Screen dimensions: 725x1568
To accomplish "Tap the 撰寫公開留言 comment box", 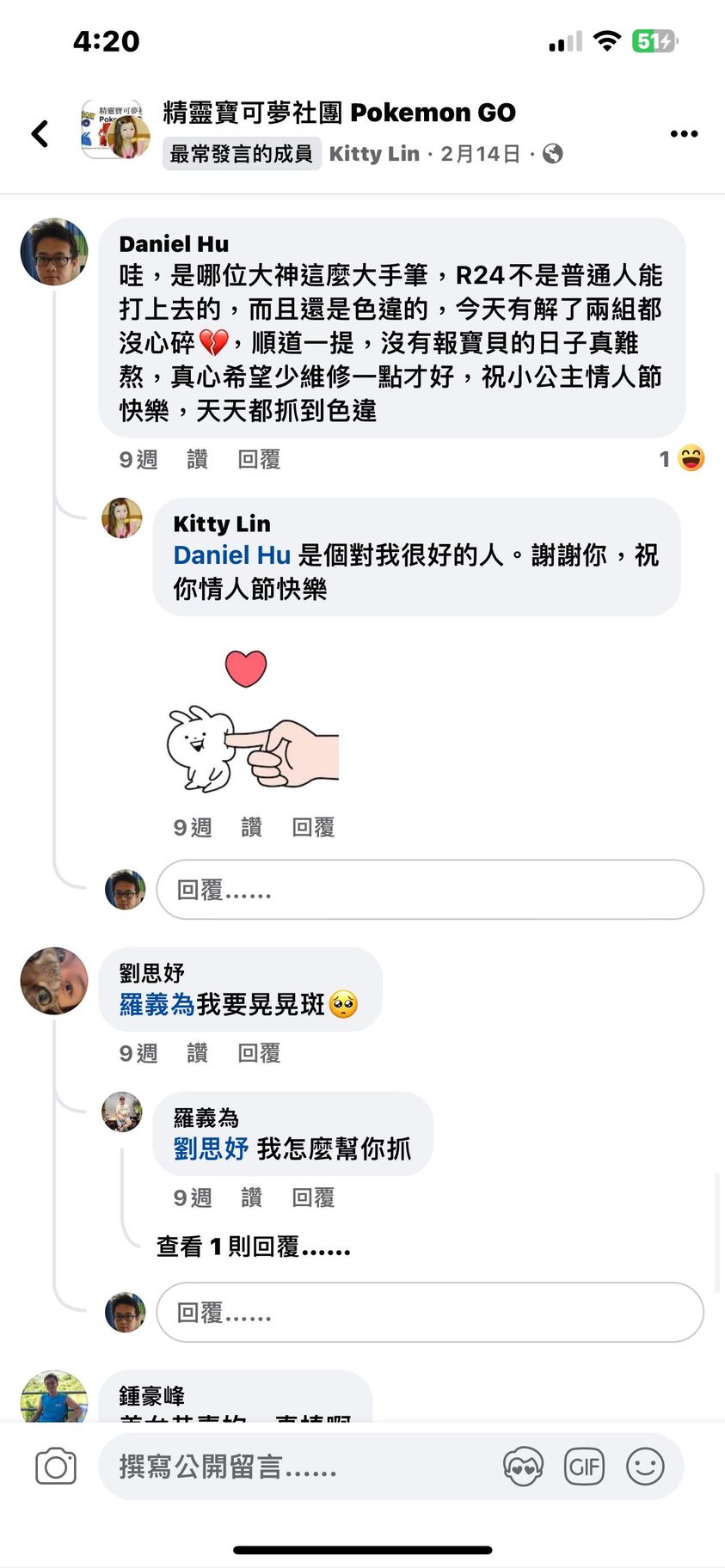I will point(292,1467).
